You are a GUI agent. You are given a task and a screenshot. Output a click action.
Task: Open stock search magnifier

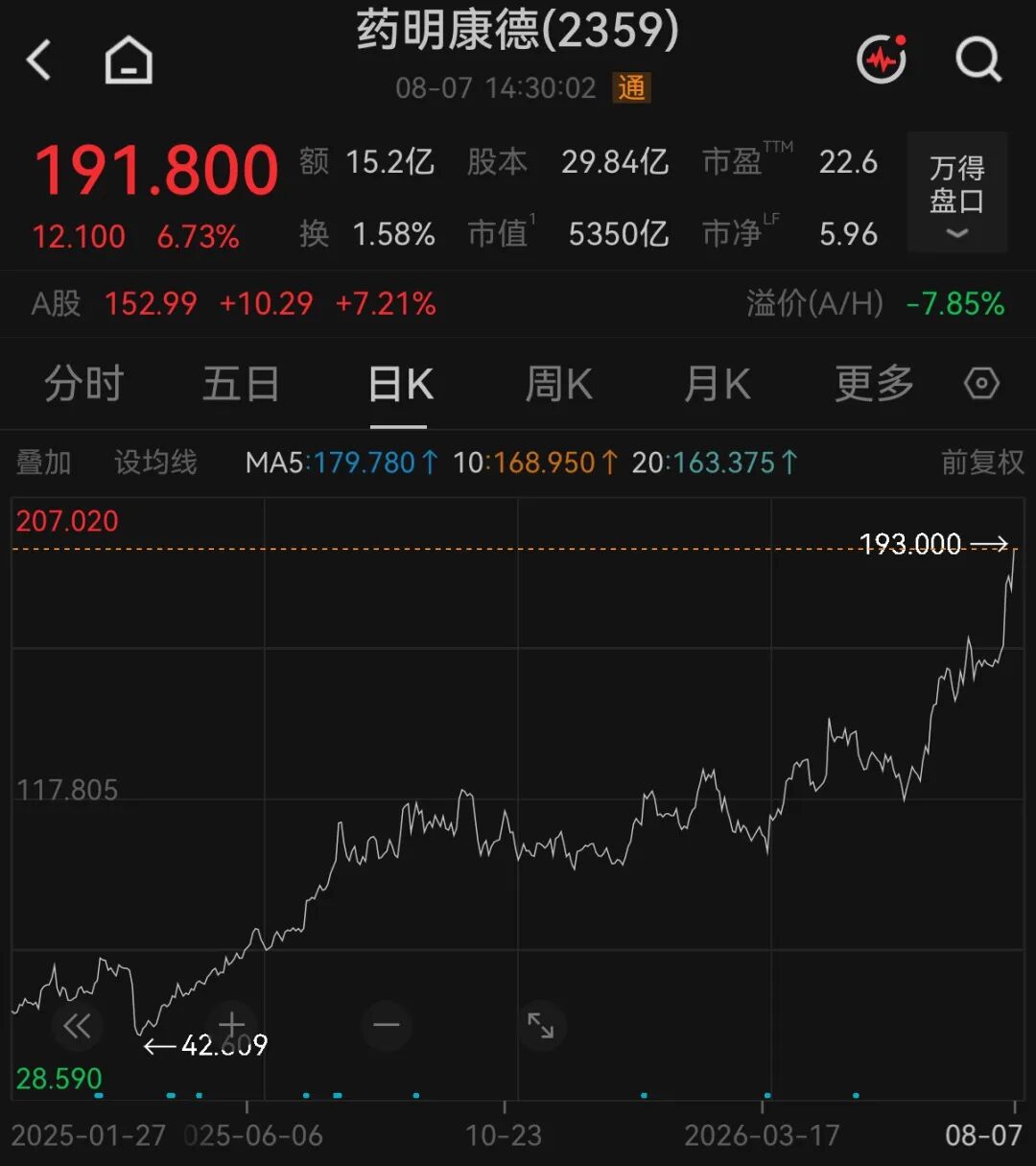(979, 59)
